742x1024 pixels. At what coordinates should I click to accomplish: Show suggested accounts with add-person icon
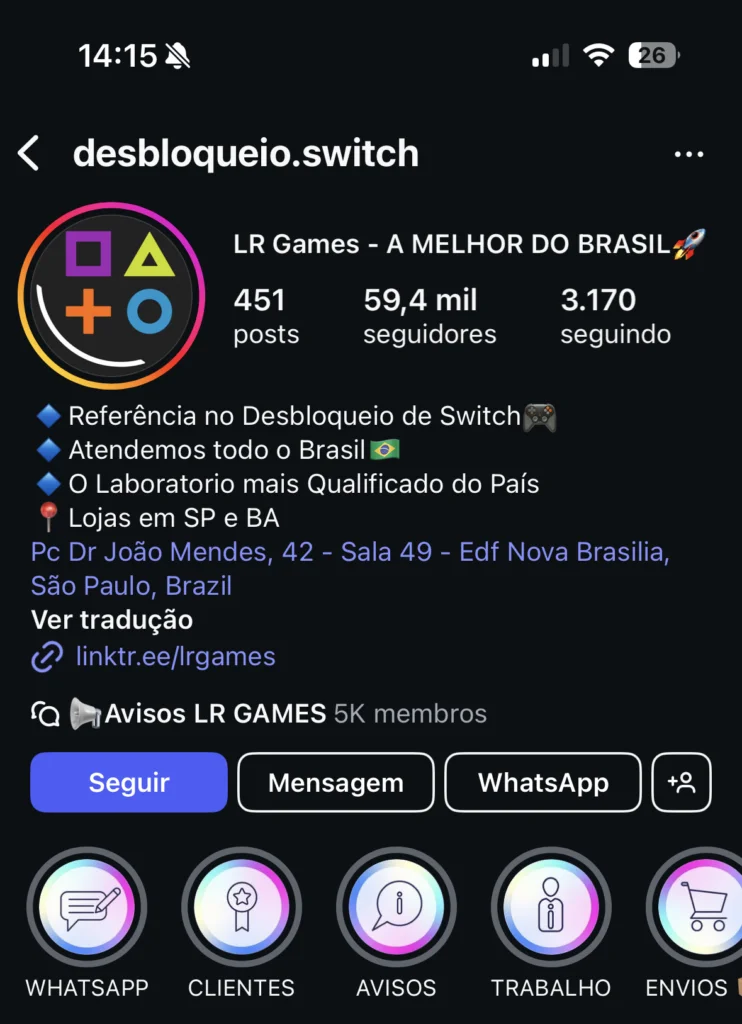(682, 782)
